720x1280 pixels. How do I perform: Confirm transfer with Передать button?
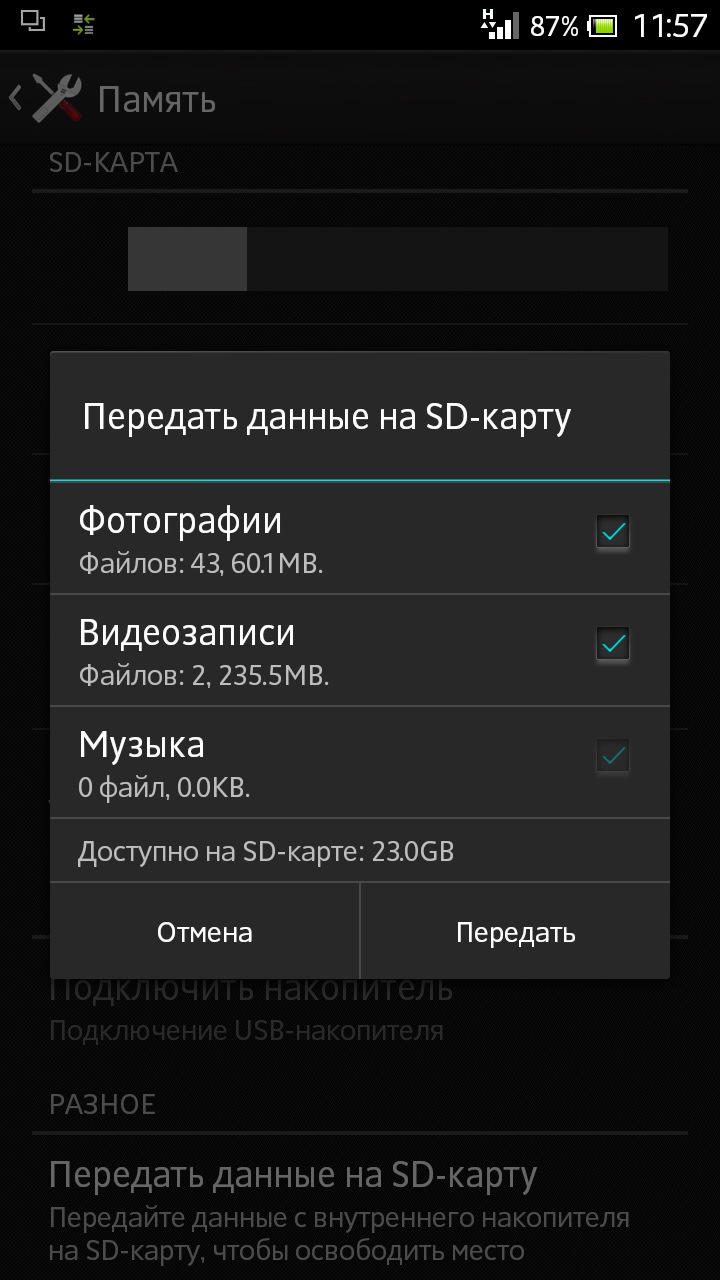pos(515,933)
